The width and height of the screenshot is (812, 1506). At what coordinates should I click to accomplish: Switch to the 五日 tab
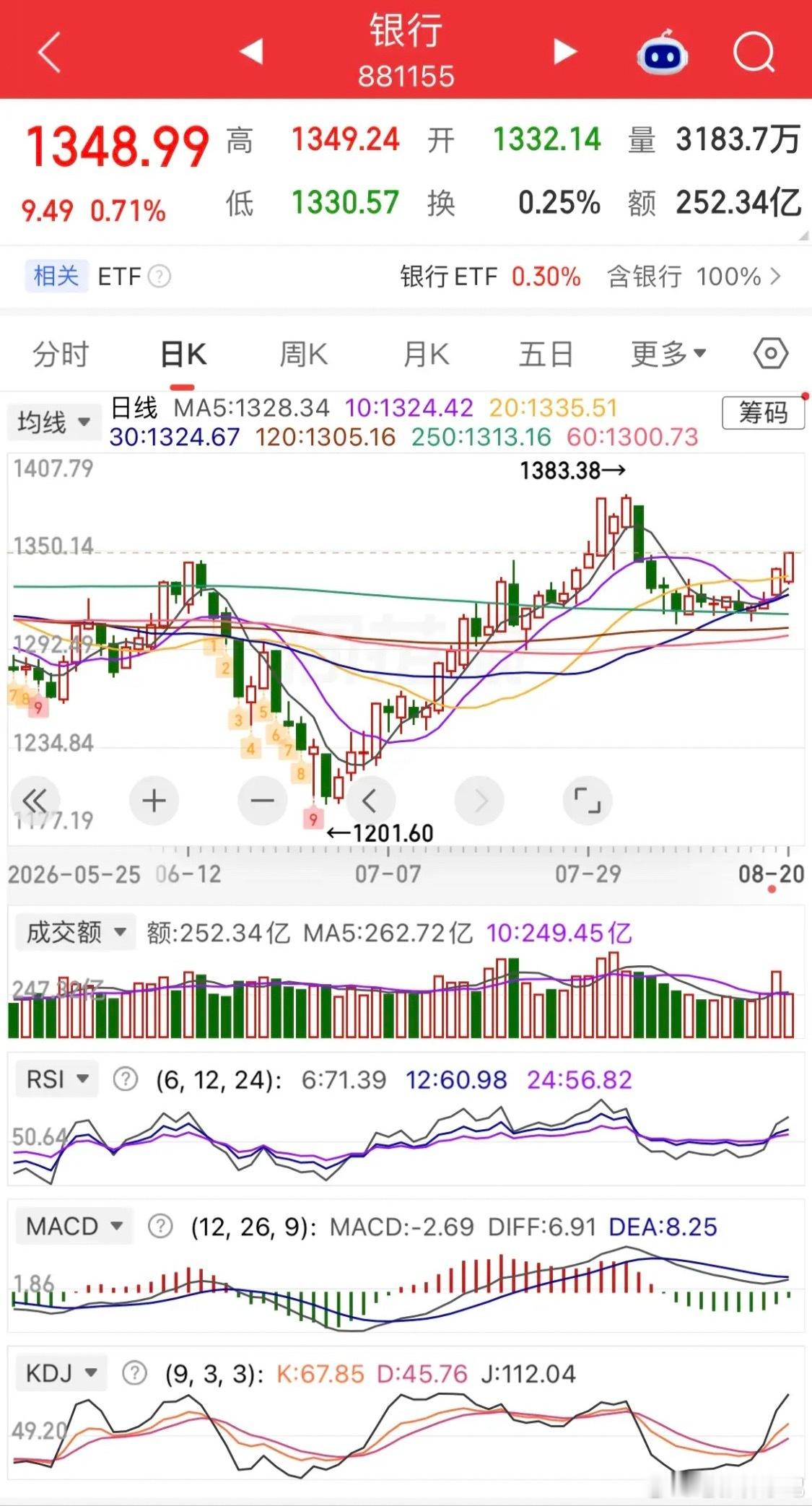[x=546, y=354]
